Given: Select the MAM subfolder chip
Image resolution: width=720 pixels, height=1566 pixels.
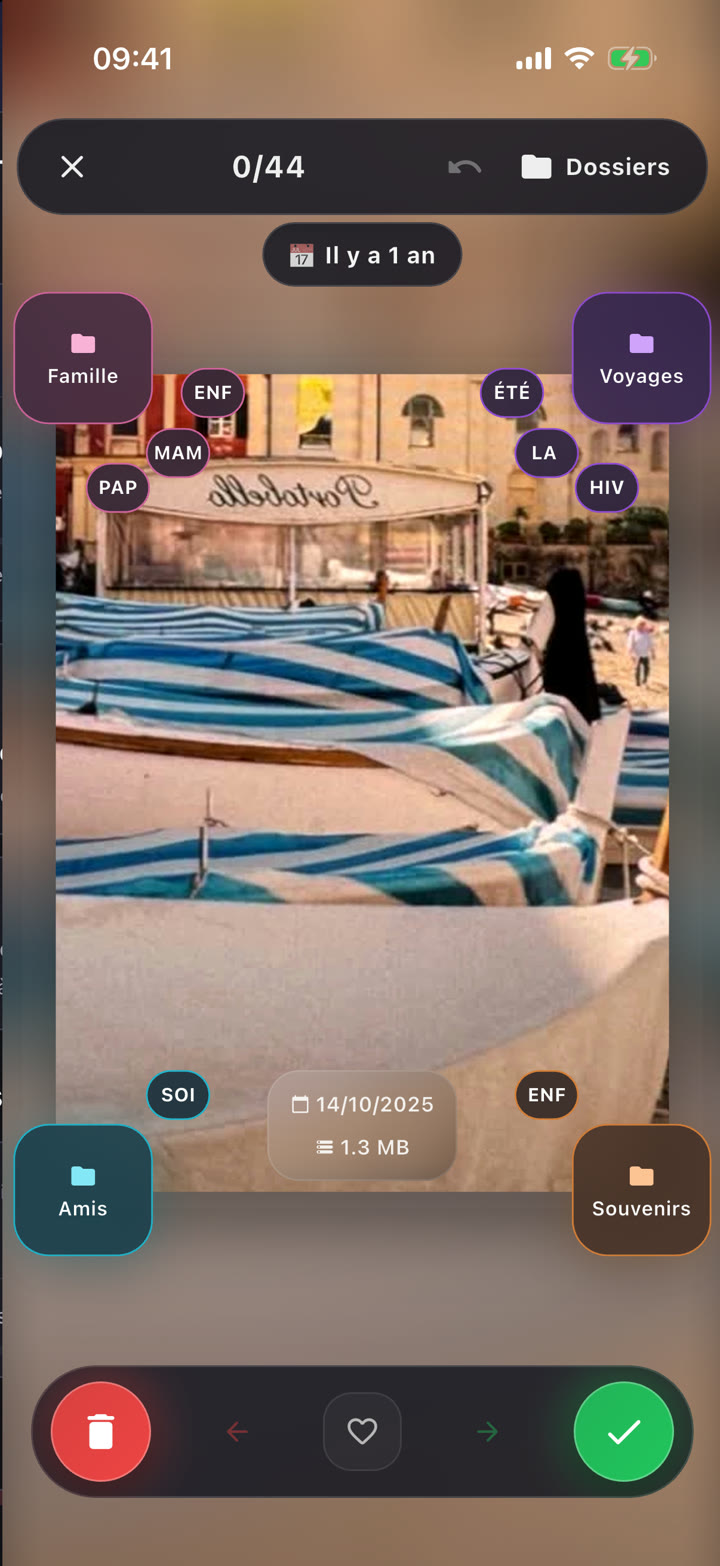Looking at the screenshot, I should [x=178, y=453].
